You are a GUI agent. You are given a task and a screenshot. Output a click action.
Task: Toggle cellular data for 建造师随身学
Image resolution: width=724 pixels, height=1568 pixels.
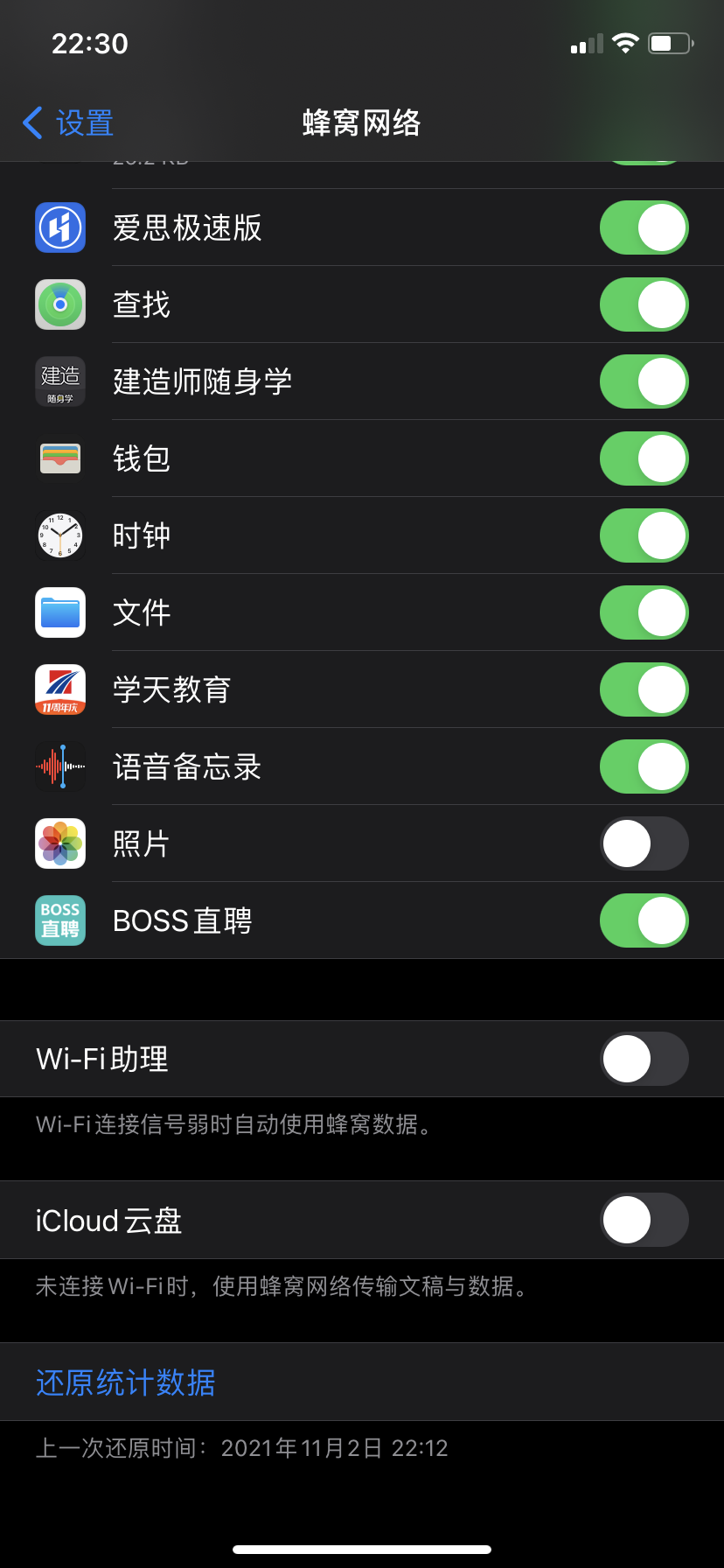click(x=644, y=382)
